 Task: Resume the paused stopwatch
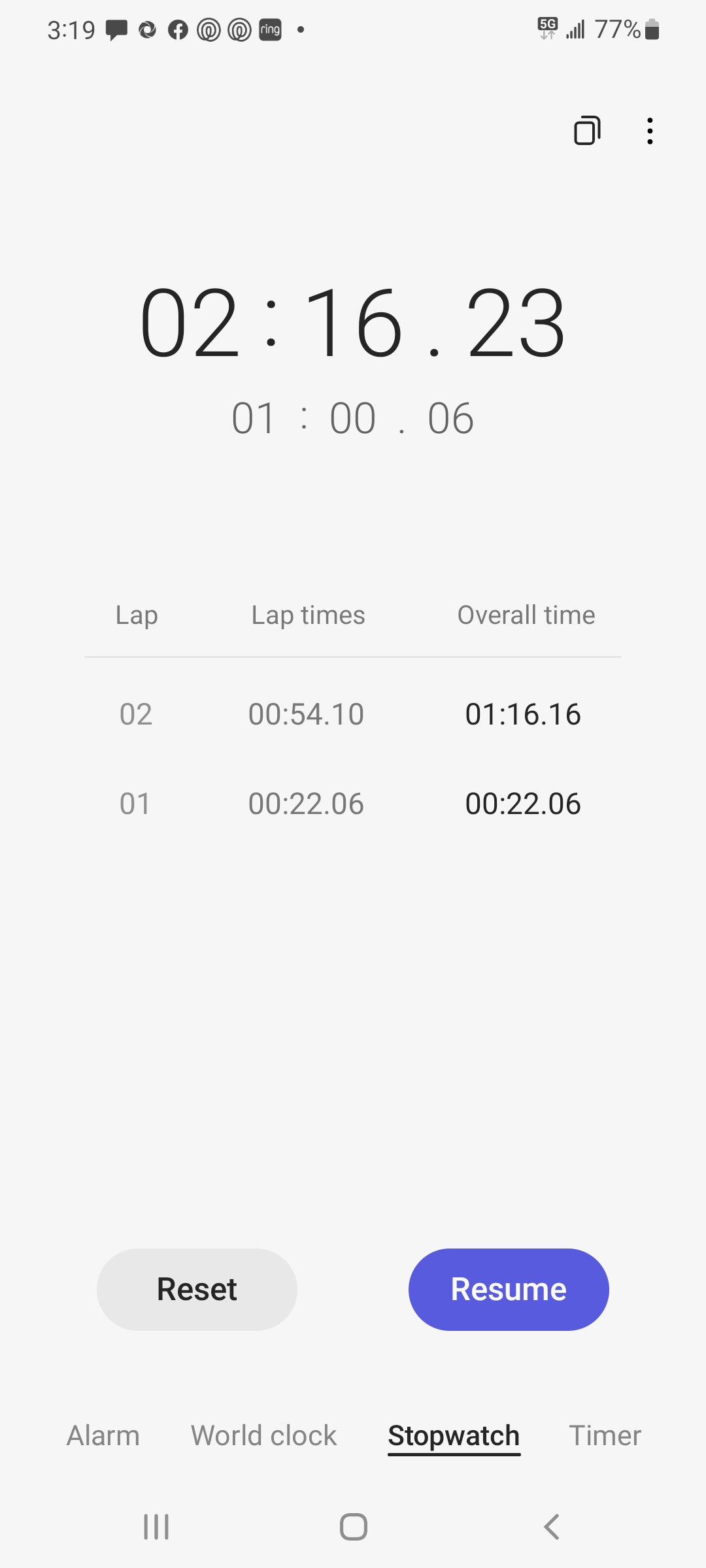(x=509, y=1289)
